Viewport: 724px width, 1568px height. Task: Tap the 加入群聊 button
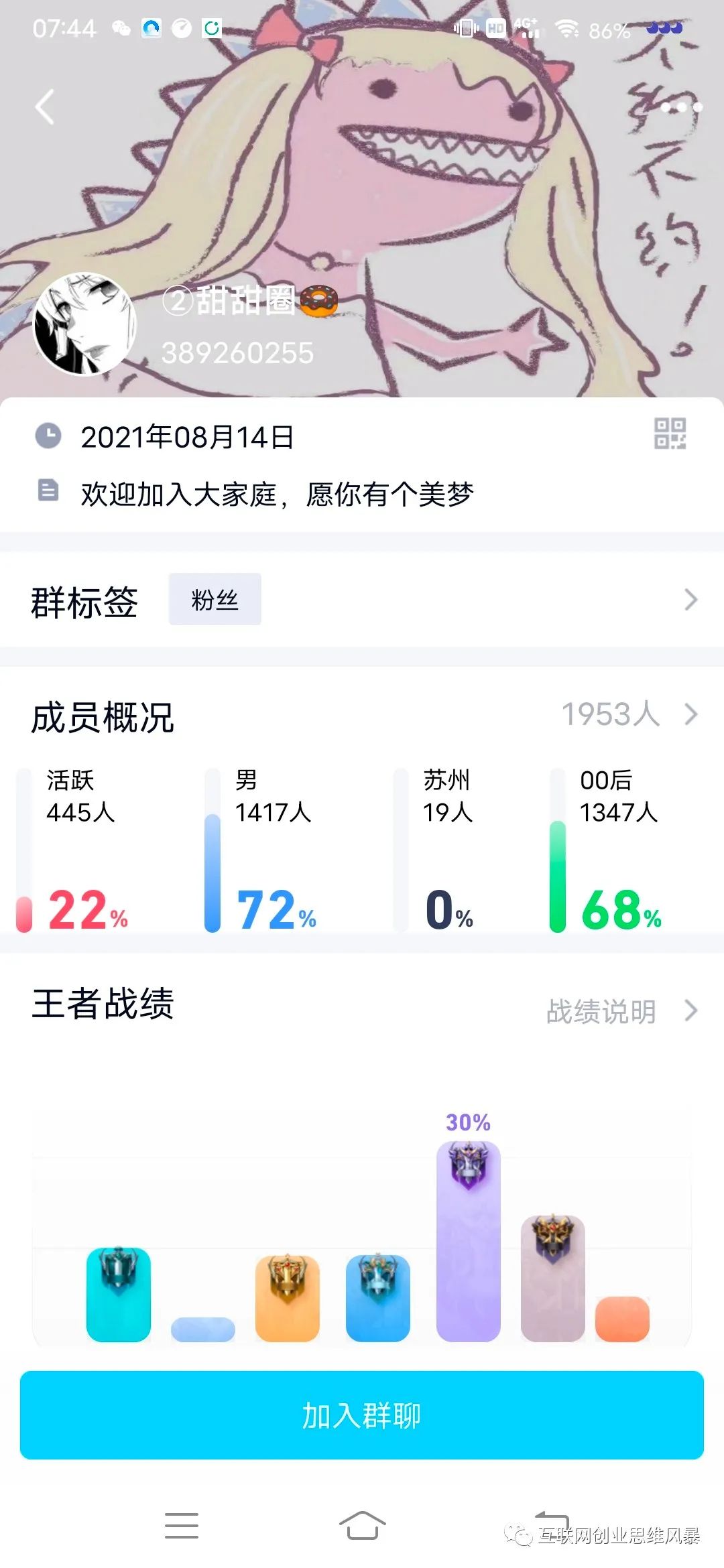point(362,1415)
